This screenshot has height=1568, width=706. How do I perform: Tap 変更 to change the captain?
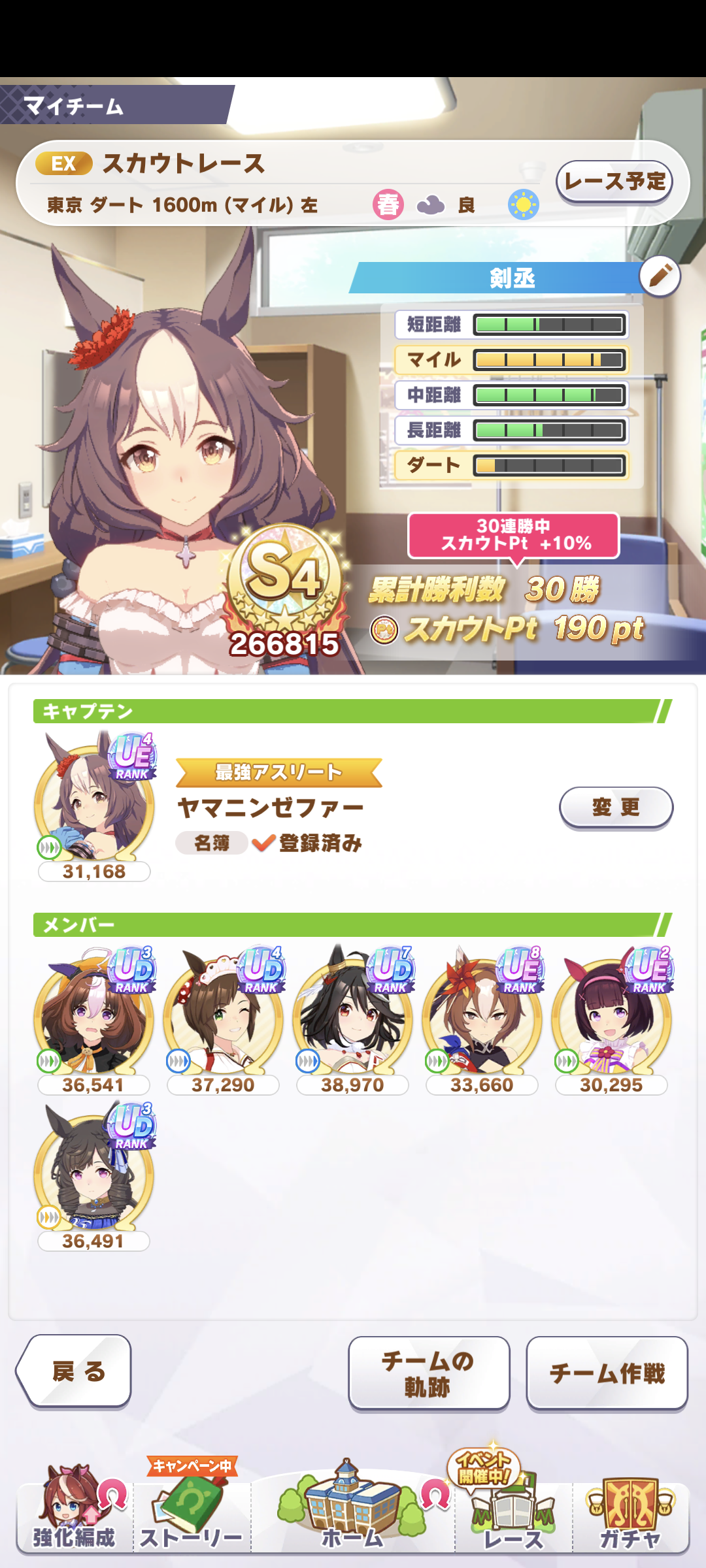616,808
